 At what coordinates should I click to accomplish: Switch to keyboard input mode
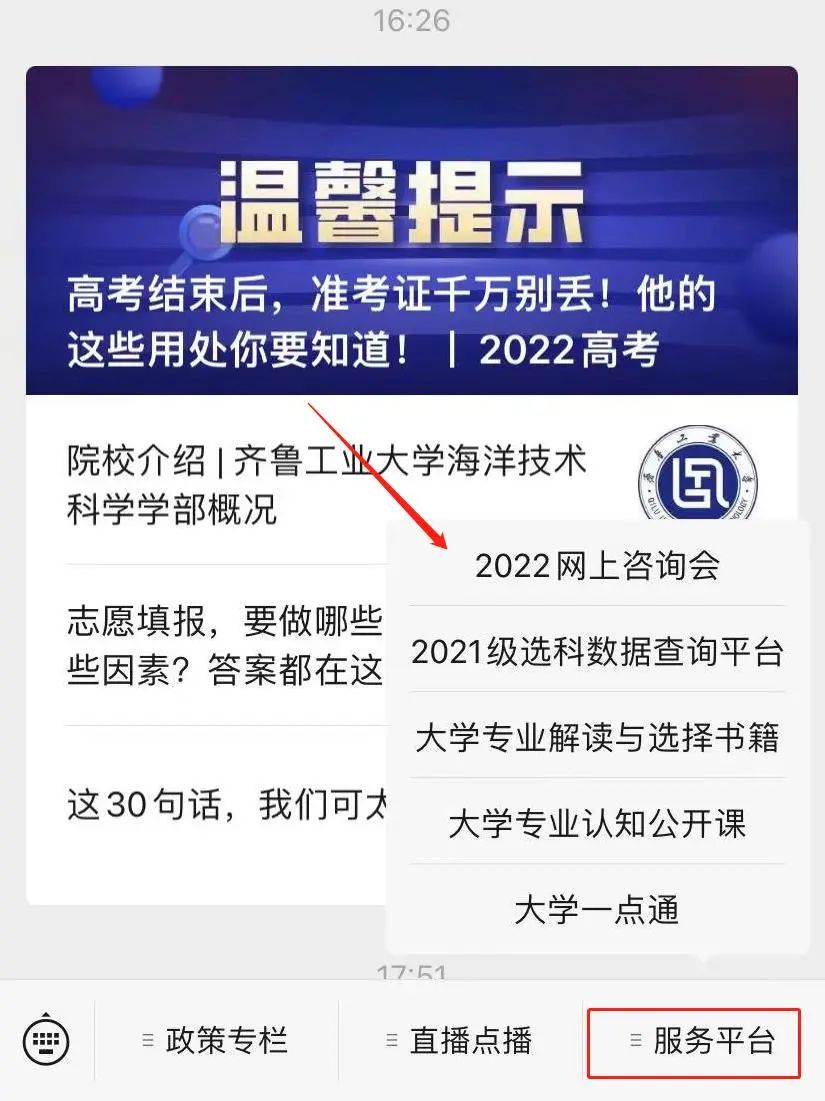pos(46,1041)
